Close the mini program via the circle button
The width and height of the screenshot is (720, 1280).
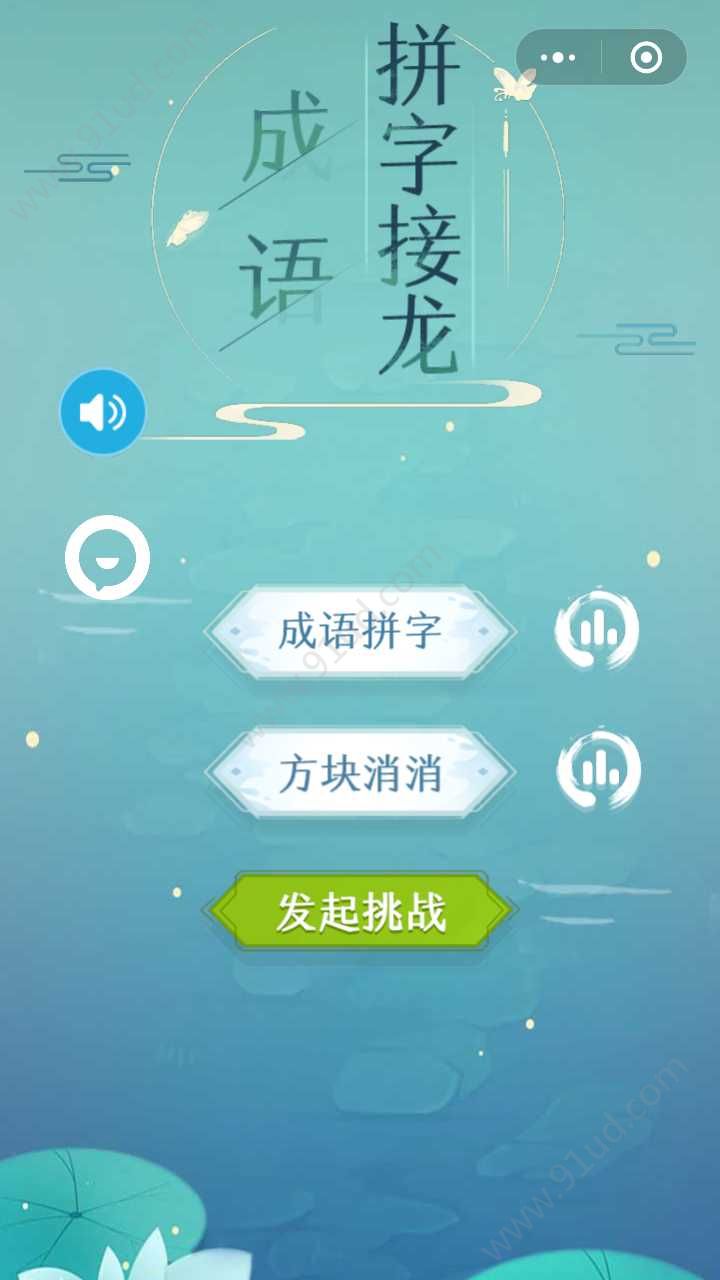tap(646, 58)
